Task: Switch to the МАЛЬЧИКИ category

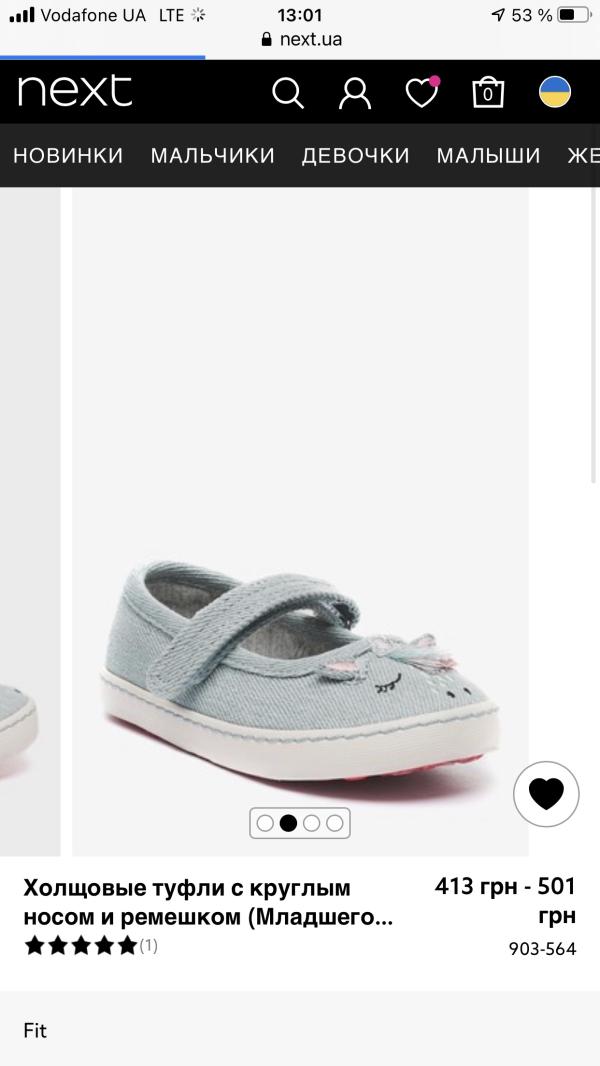Action: (x=212, y=155)
